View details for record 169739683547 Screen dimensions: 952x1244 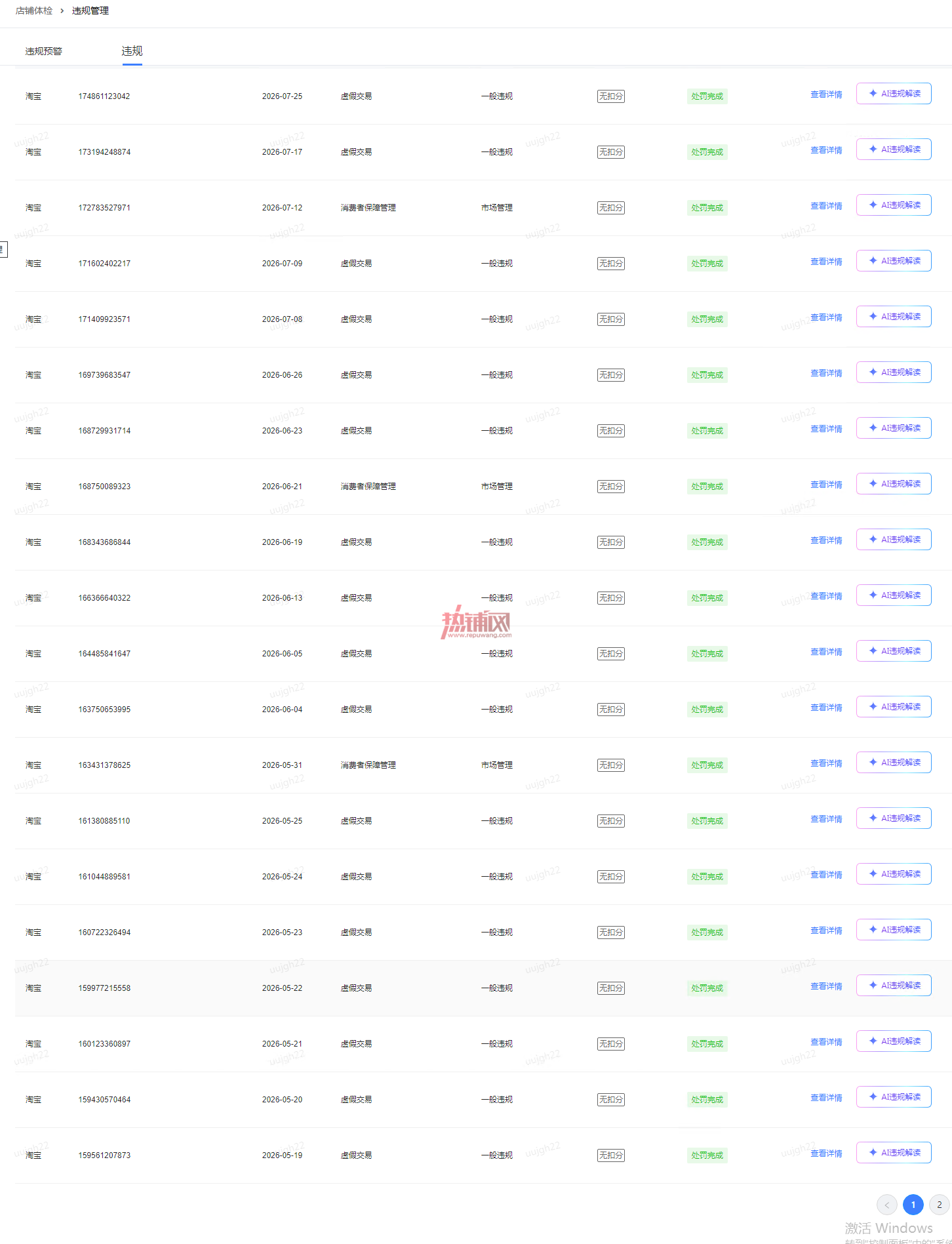(x=826, y=373)
